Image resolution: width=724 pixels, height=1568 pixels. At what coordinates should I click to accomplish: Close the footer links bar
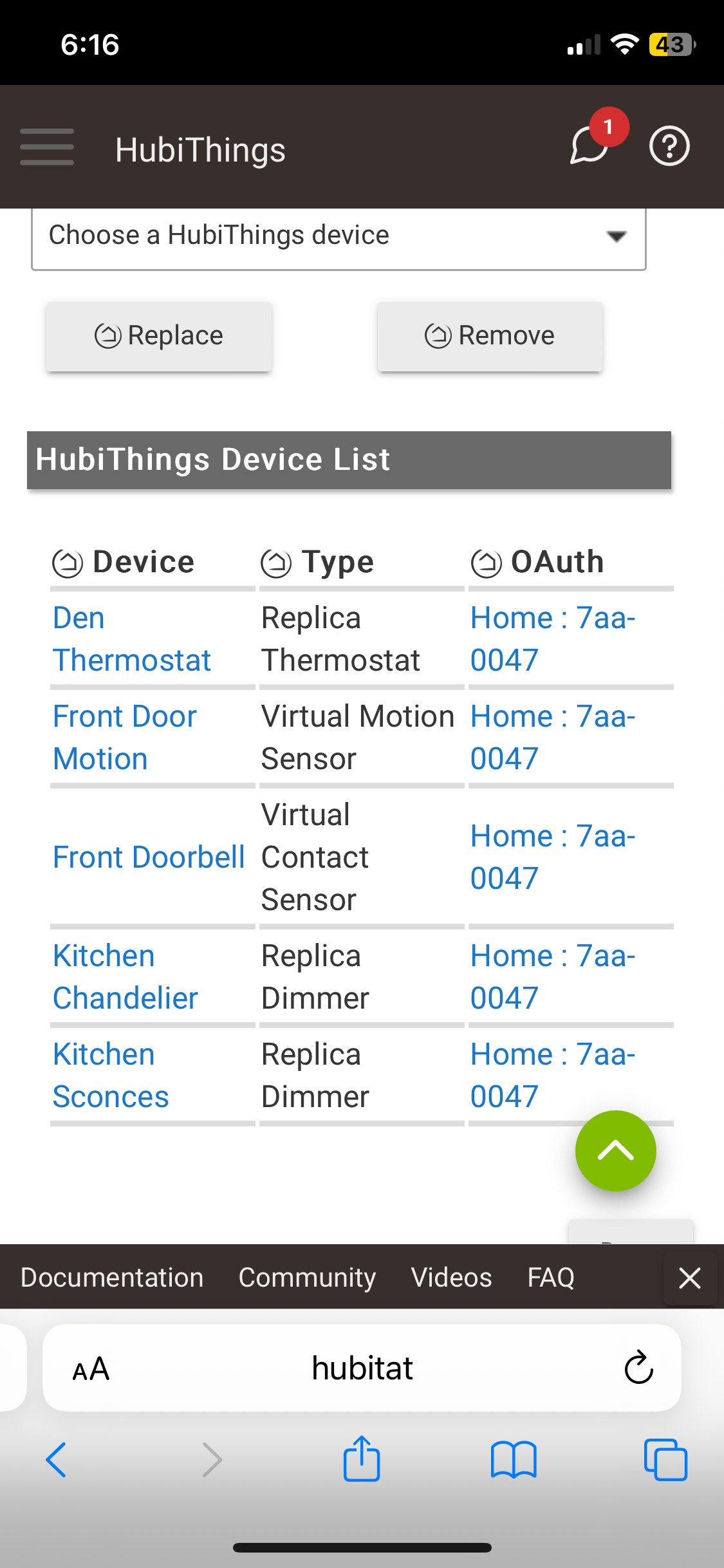pyautogui.click(x=690, y=1278)
